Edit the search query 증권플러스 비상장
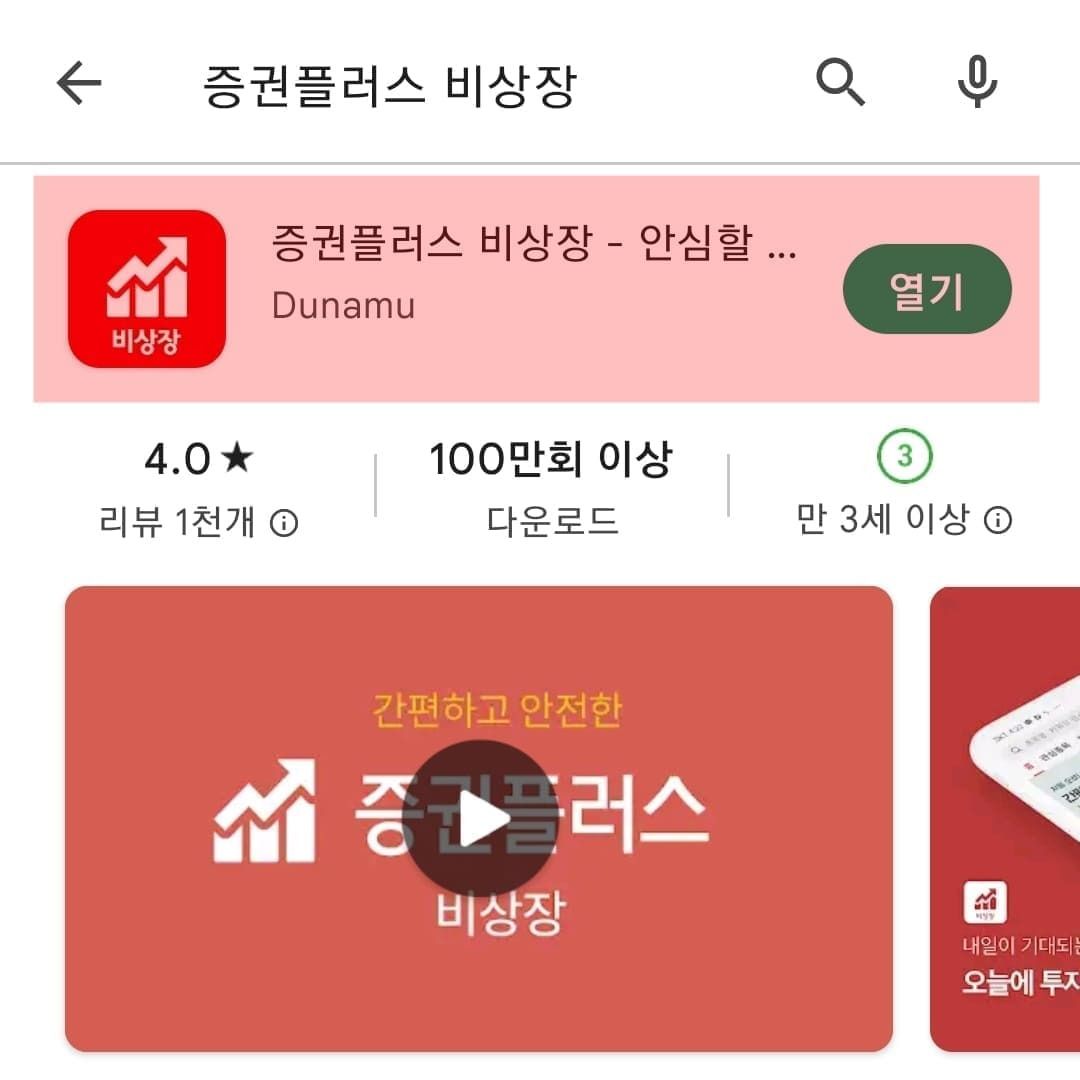This screenshot has height=1080, width=1080. [390, 85]
